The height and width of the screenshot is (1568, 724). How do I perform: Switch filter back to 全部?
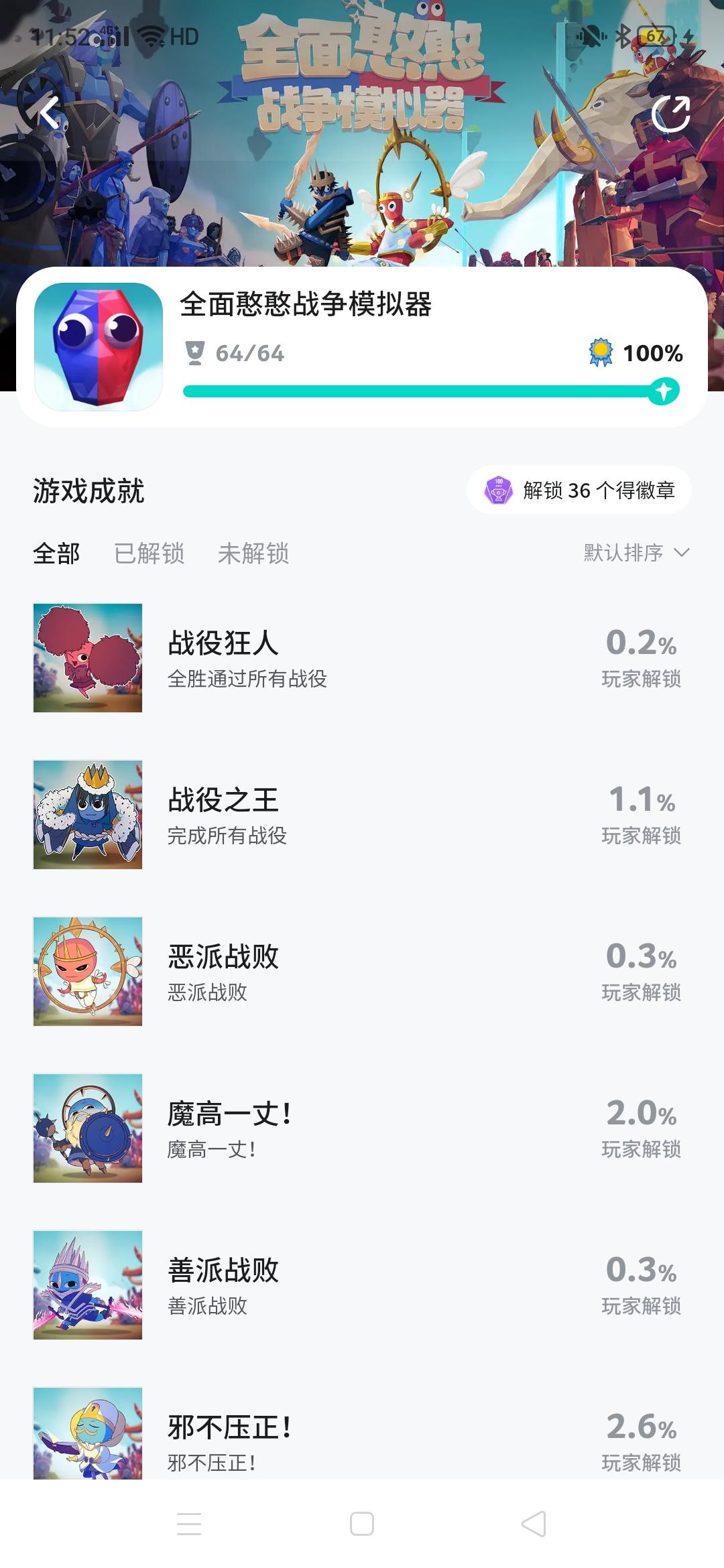point(57,554)
